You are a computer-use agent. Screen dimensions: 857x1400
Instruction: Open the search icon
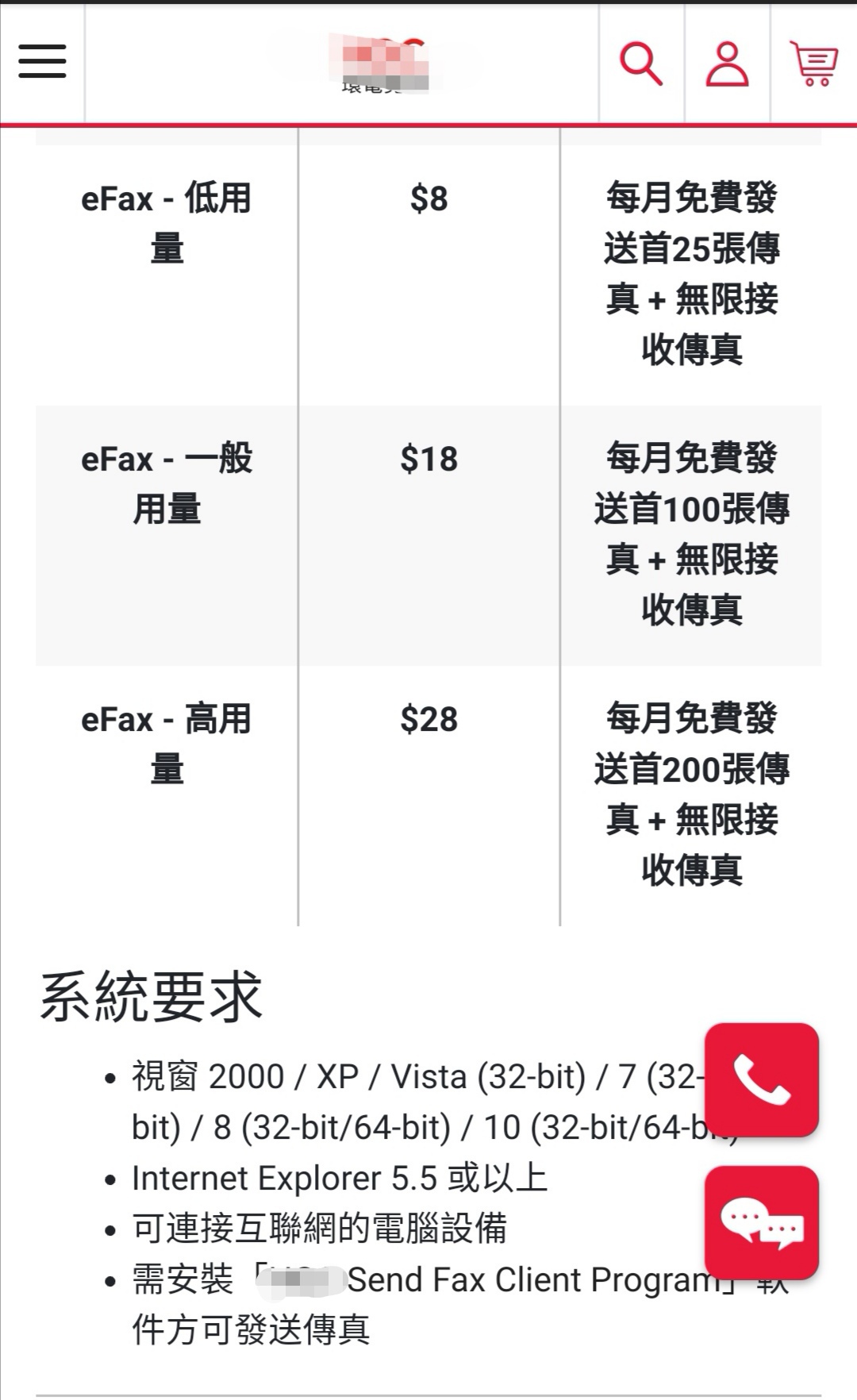pos(641,63)
